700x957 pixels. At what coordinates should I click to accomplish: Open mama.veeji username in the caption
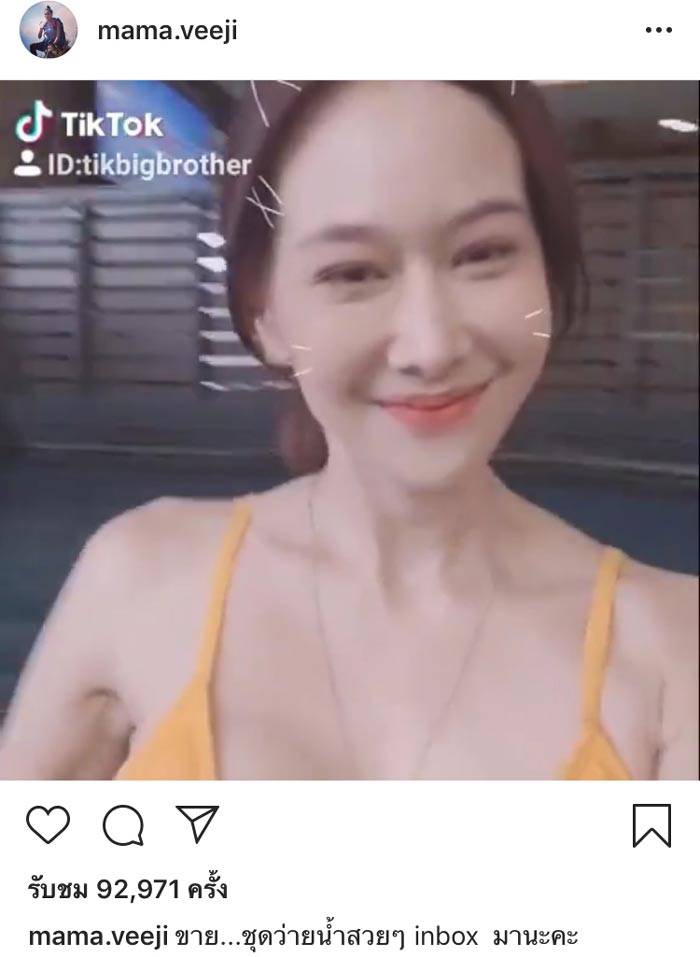tap(97, 937)
